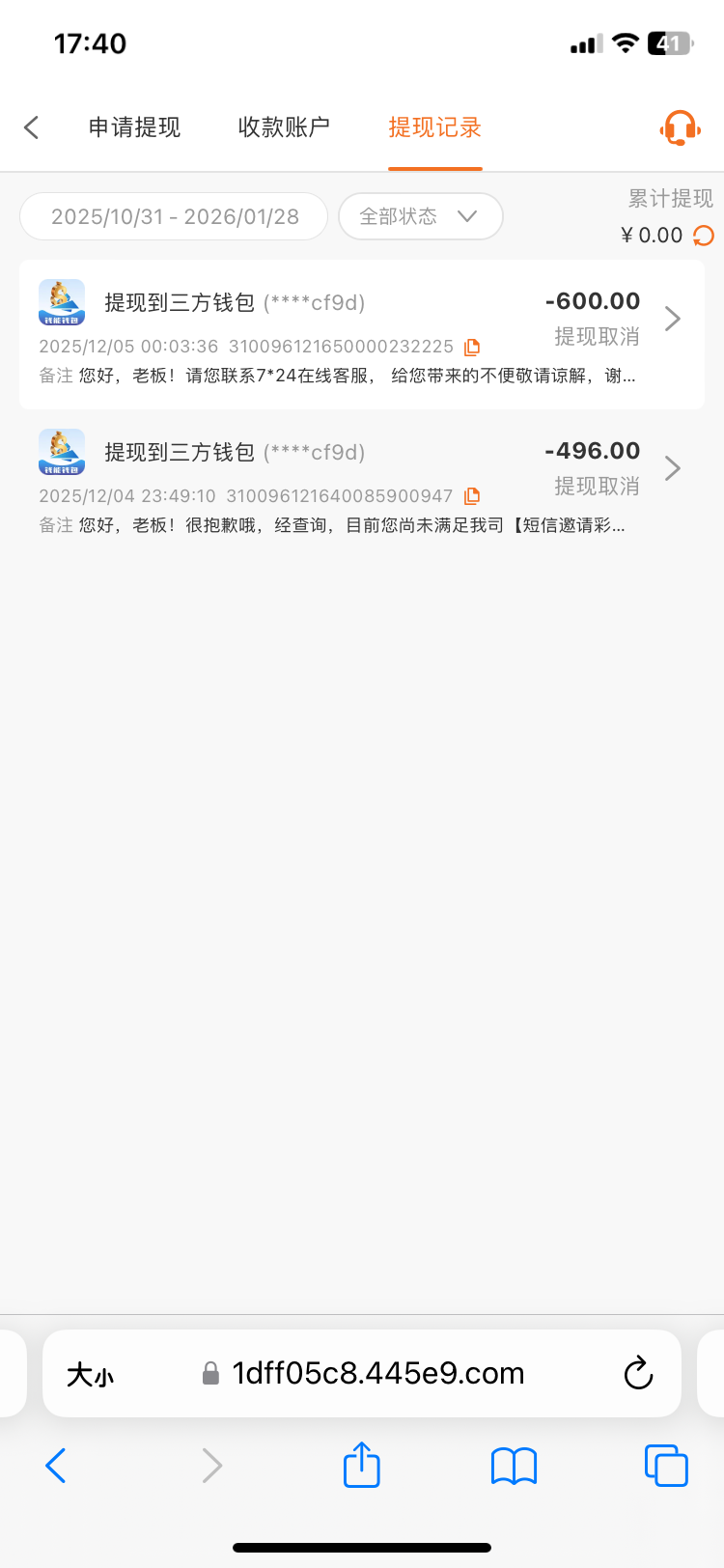The height and width of the screenshot is (1568, 724).
Task: Tap the Safari address bar URL
Action: [x=378, y=1373]
